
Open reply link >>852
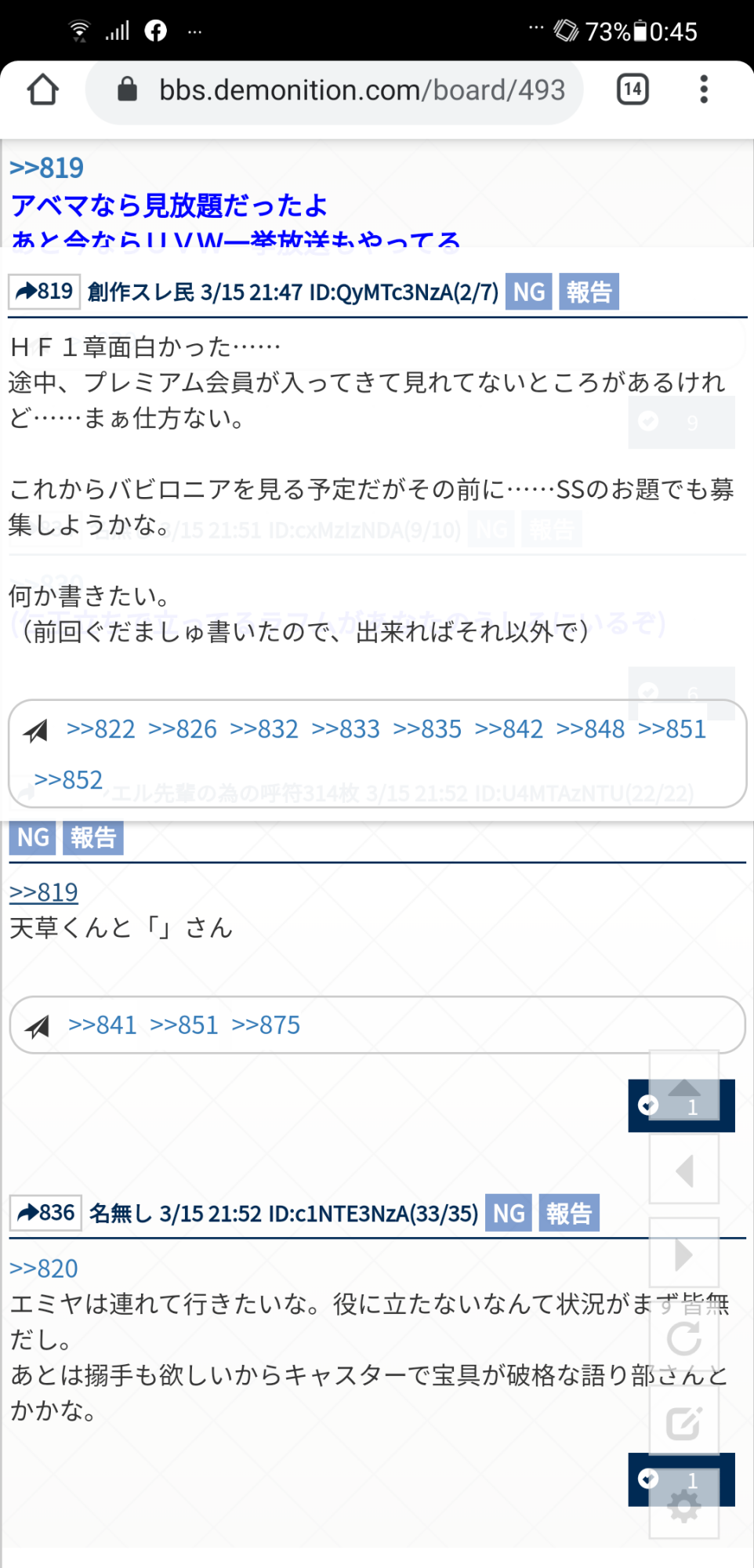click(x=68, y=780)
